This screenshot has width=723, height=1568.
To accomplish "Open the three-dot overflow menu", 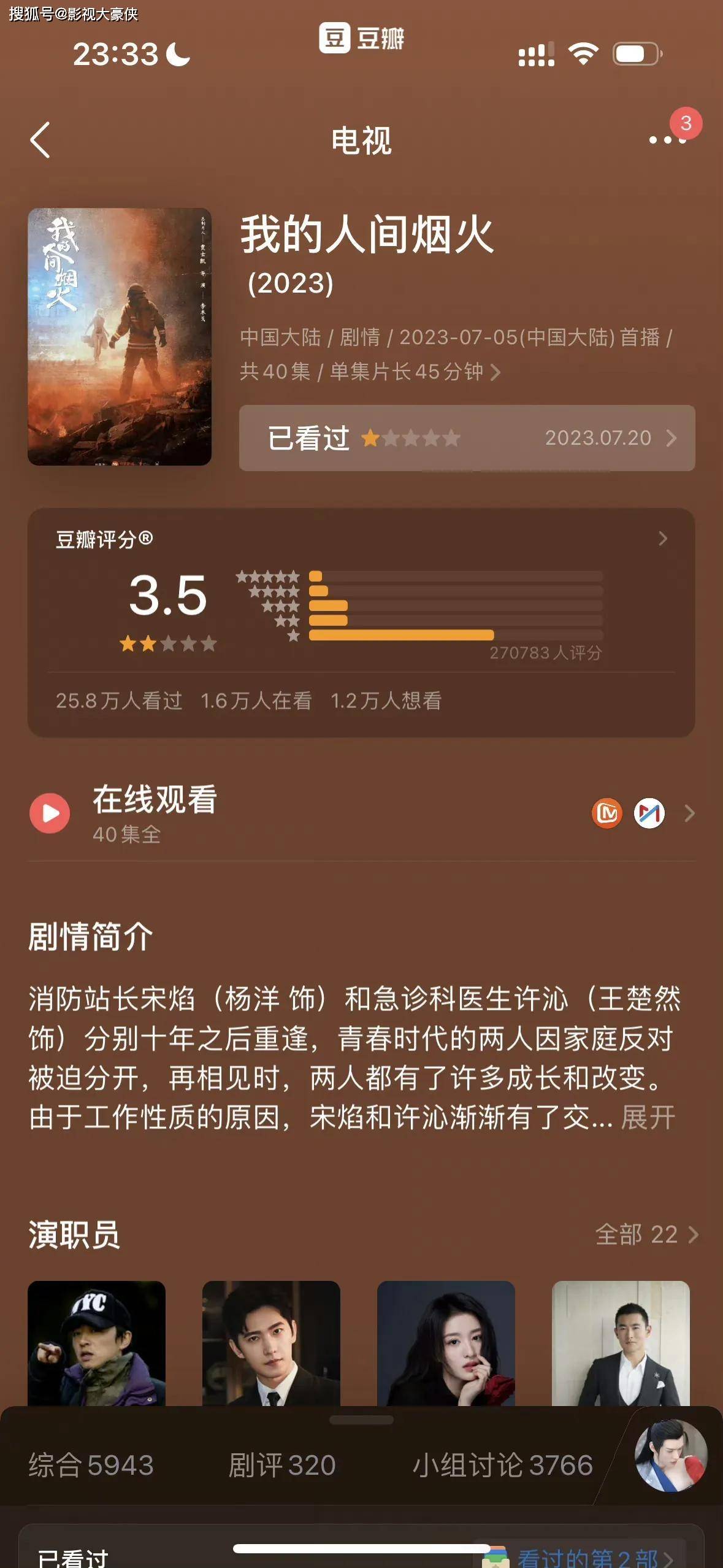I will click(667, 140).
